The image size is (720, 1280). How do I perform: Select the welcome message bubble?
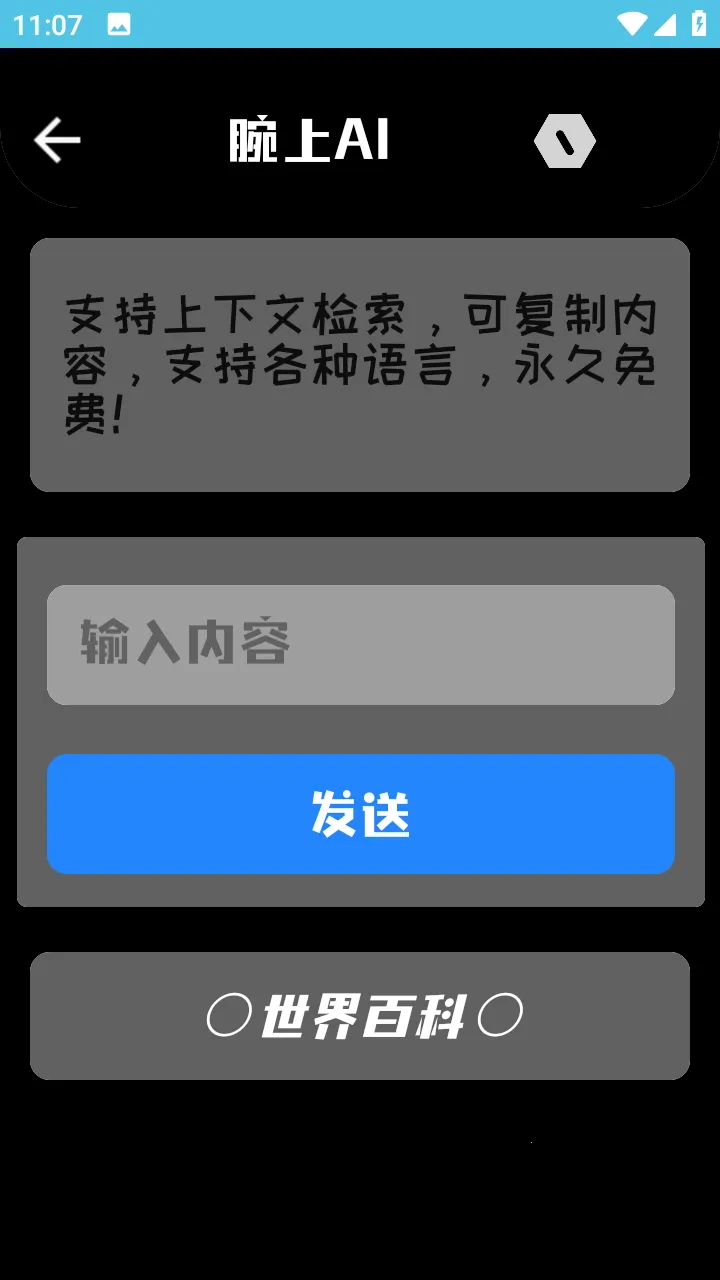(x=359, y=364)
